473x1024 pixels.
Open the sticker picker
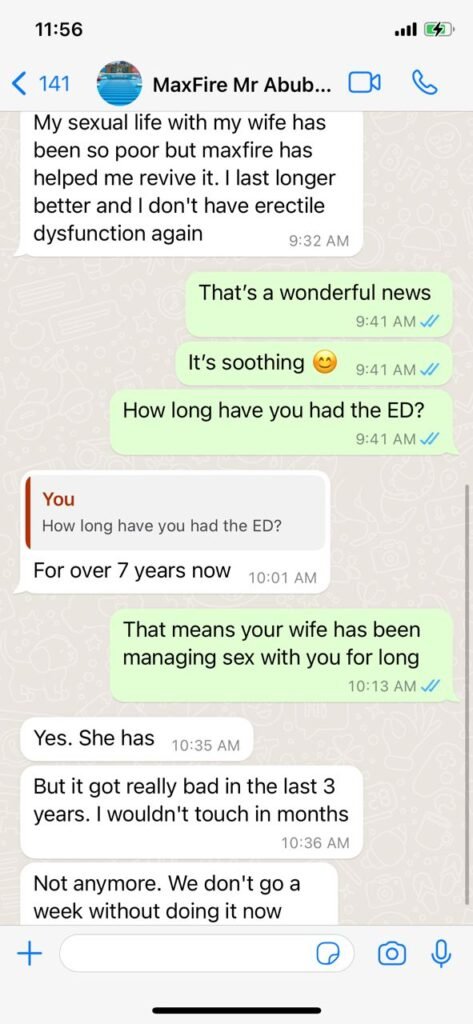coord(329,955)
